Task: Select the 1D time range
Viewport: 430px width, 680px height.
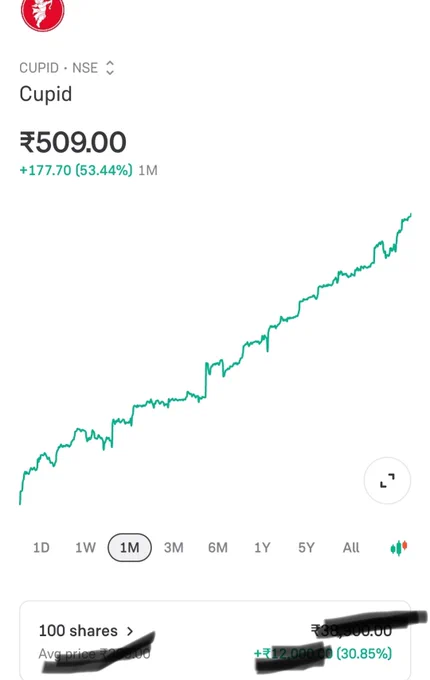Action: pos(42,547)
